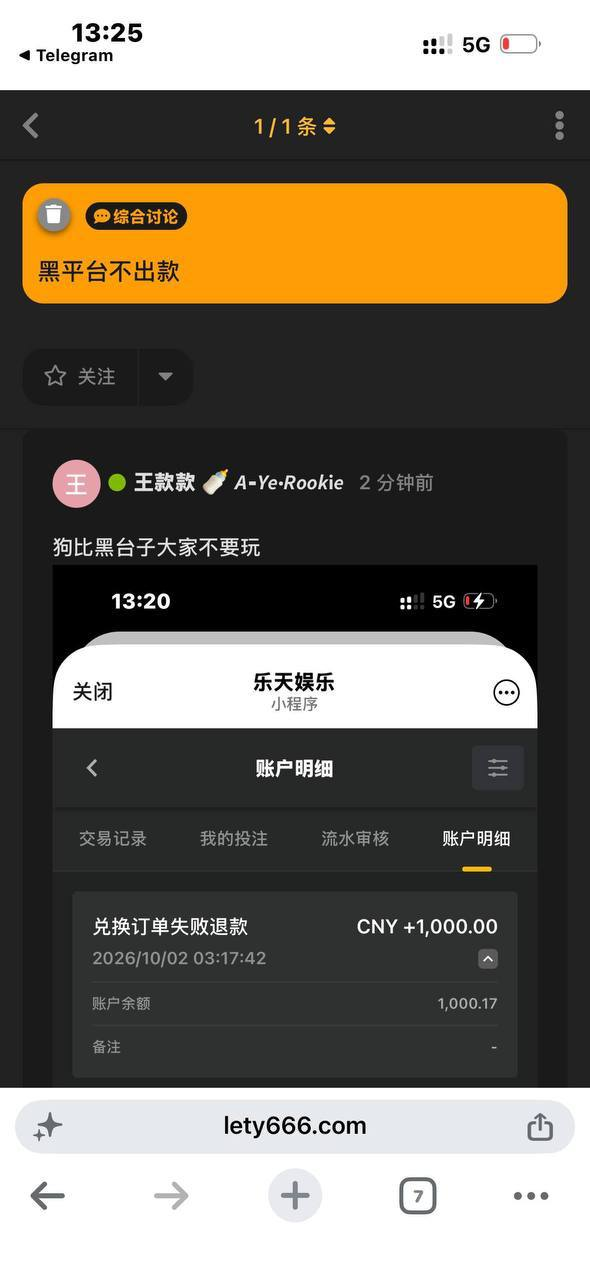The width and height of the screenshot is (590, 1280).
Task: Open 王款款's user avatar
Action: pyautogui.click(x=76, y=484)
